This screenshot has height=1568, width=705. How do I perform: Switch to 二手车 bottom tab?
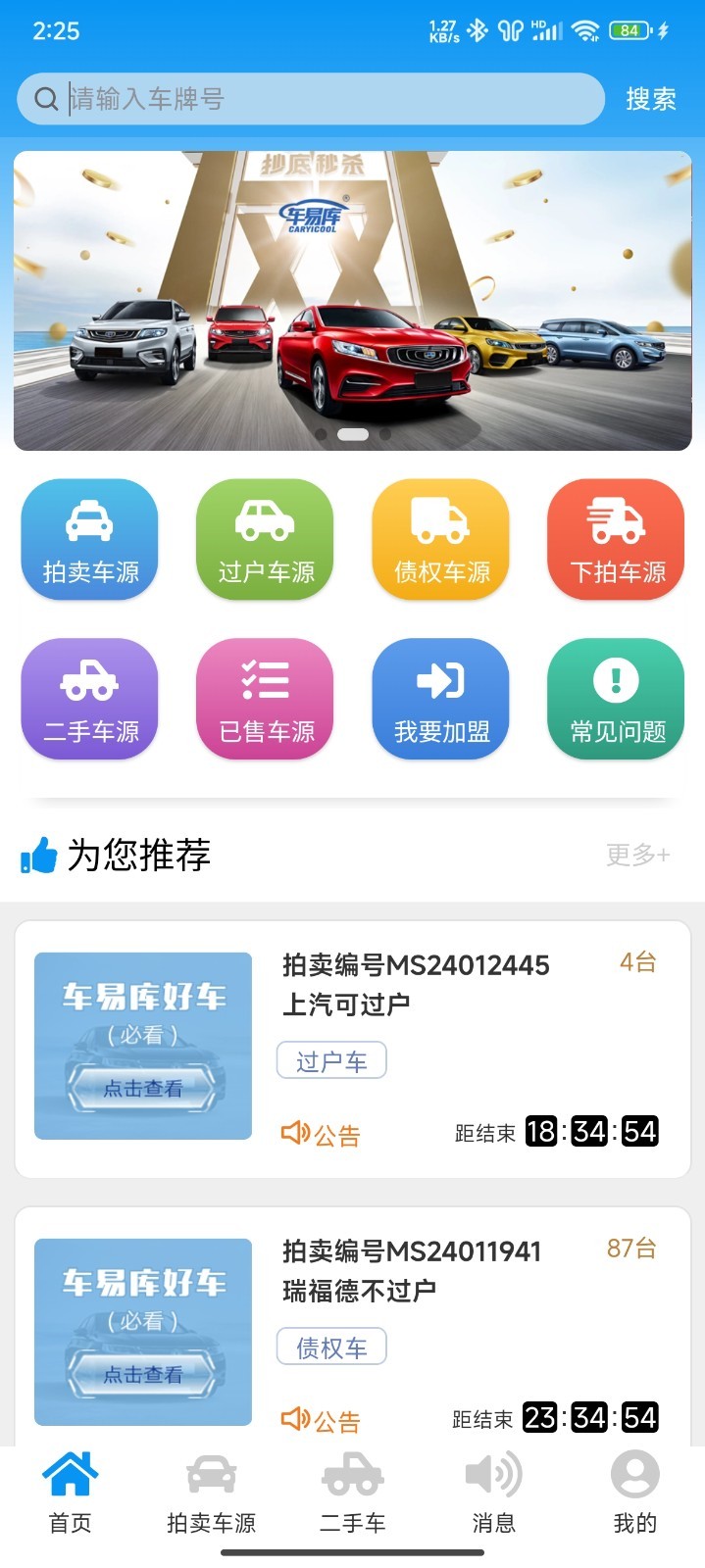(353, 1494)
